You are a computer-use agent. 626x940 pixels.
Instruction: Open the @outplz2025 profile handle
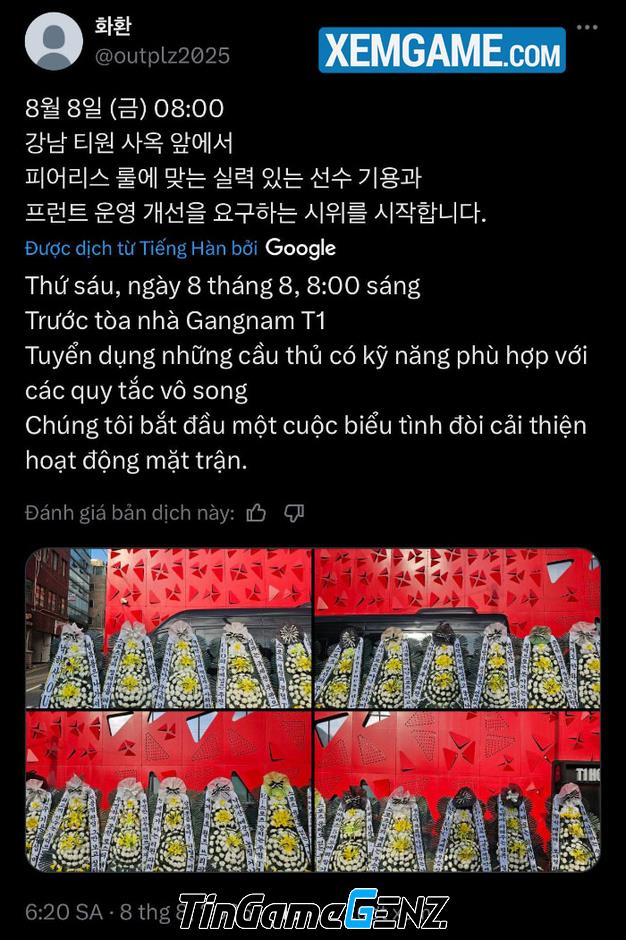[x=162, y=56]
